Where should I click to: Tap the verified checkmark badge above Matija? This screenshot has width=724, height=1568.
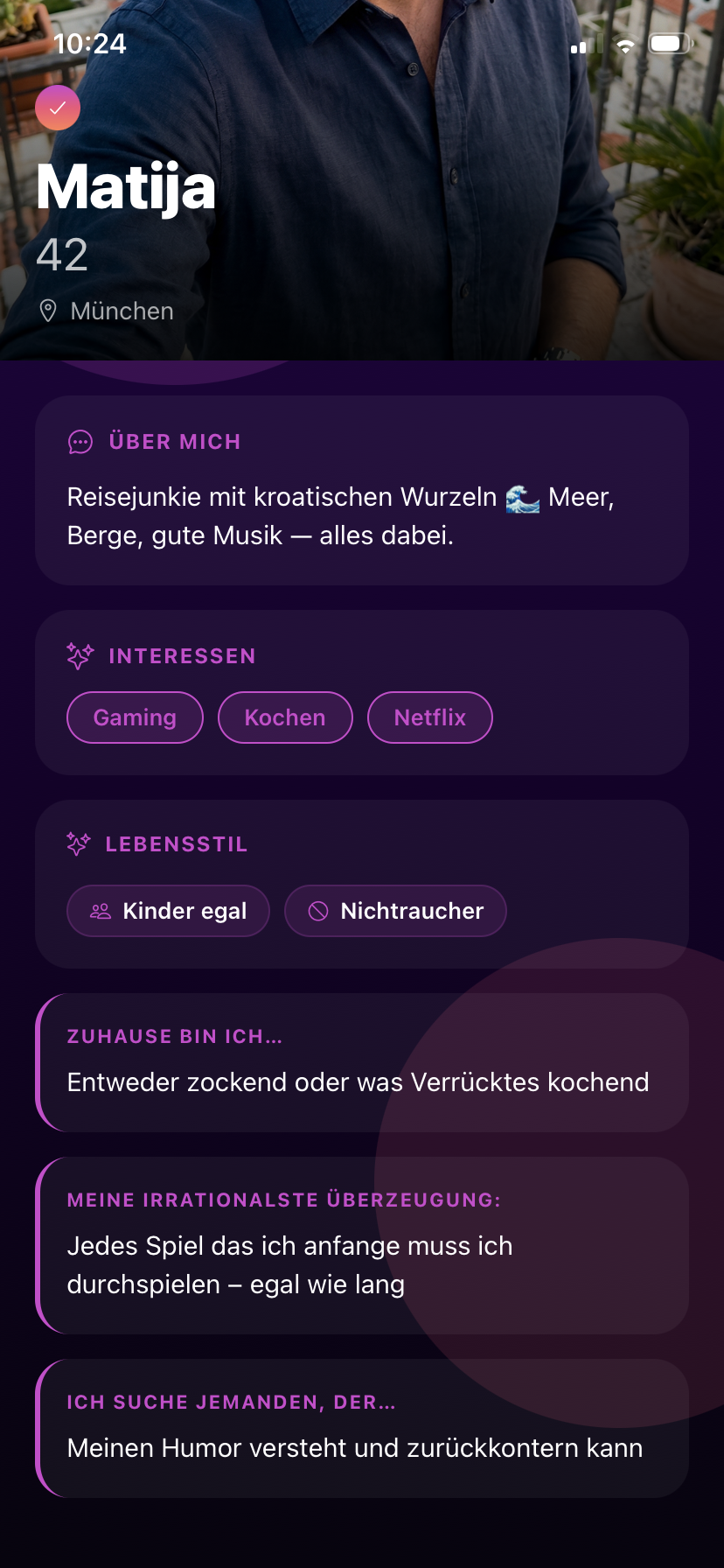pyautogui.click(x=58, y=108)
